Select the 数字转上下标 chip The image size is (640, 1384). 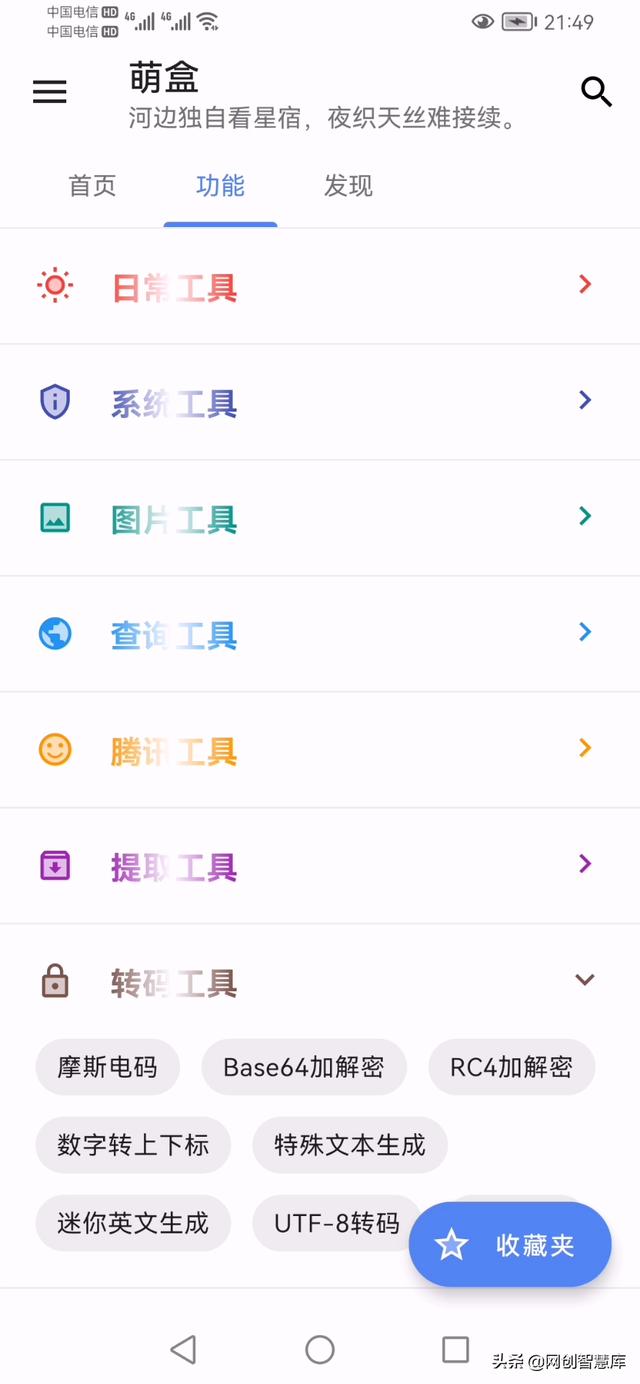click(x=133, y=1145)
